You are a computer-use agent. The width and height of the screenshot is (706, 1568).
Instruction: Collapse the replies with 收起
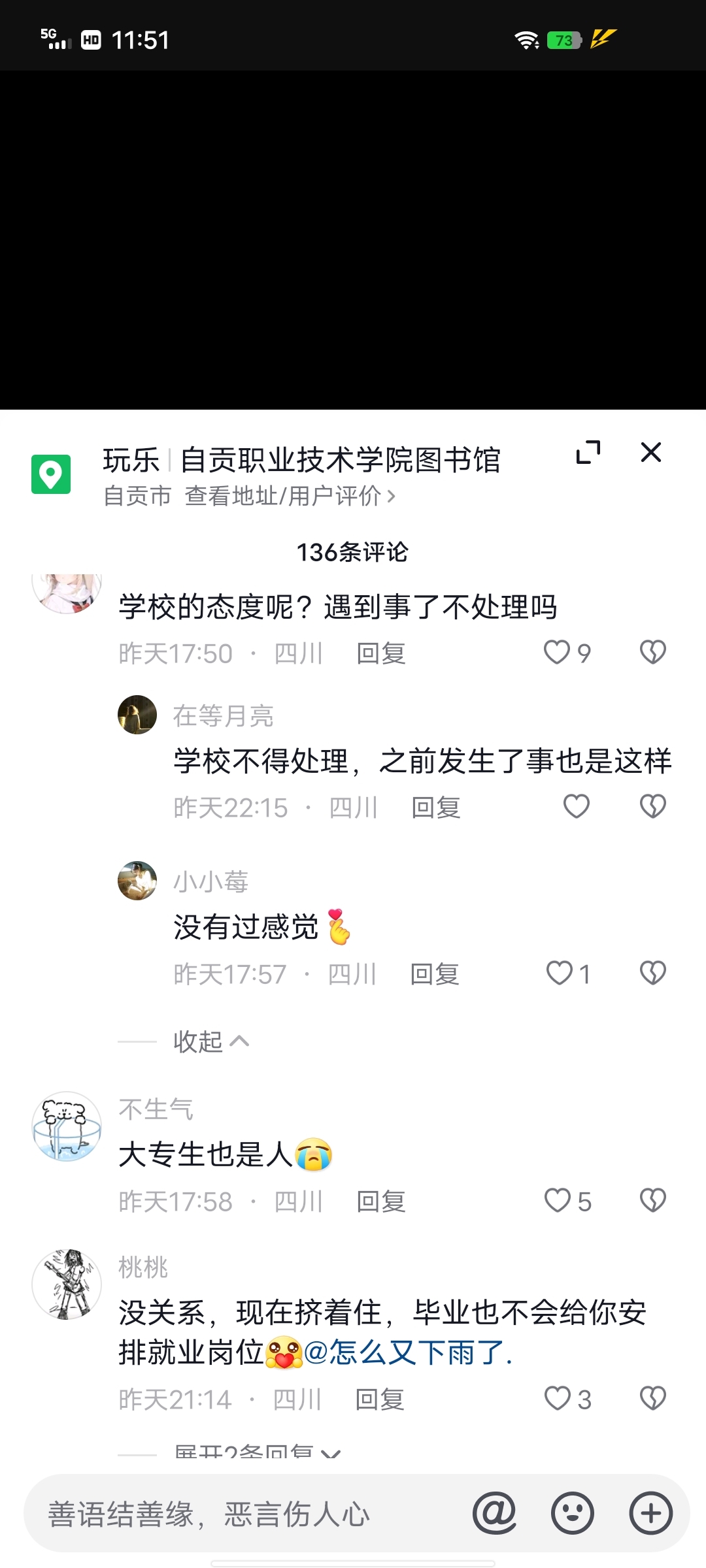pyautogui.click(x=210, y=1041)
